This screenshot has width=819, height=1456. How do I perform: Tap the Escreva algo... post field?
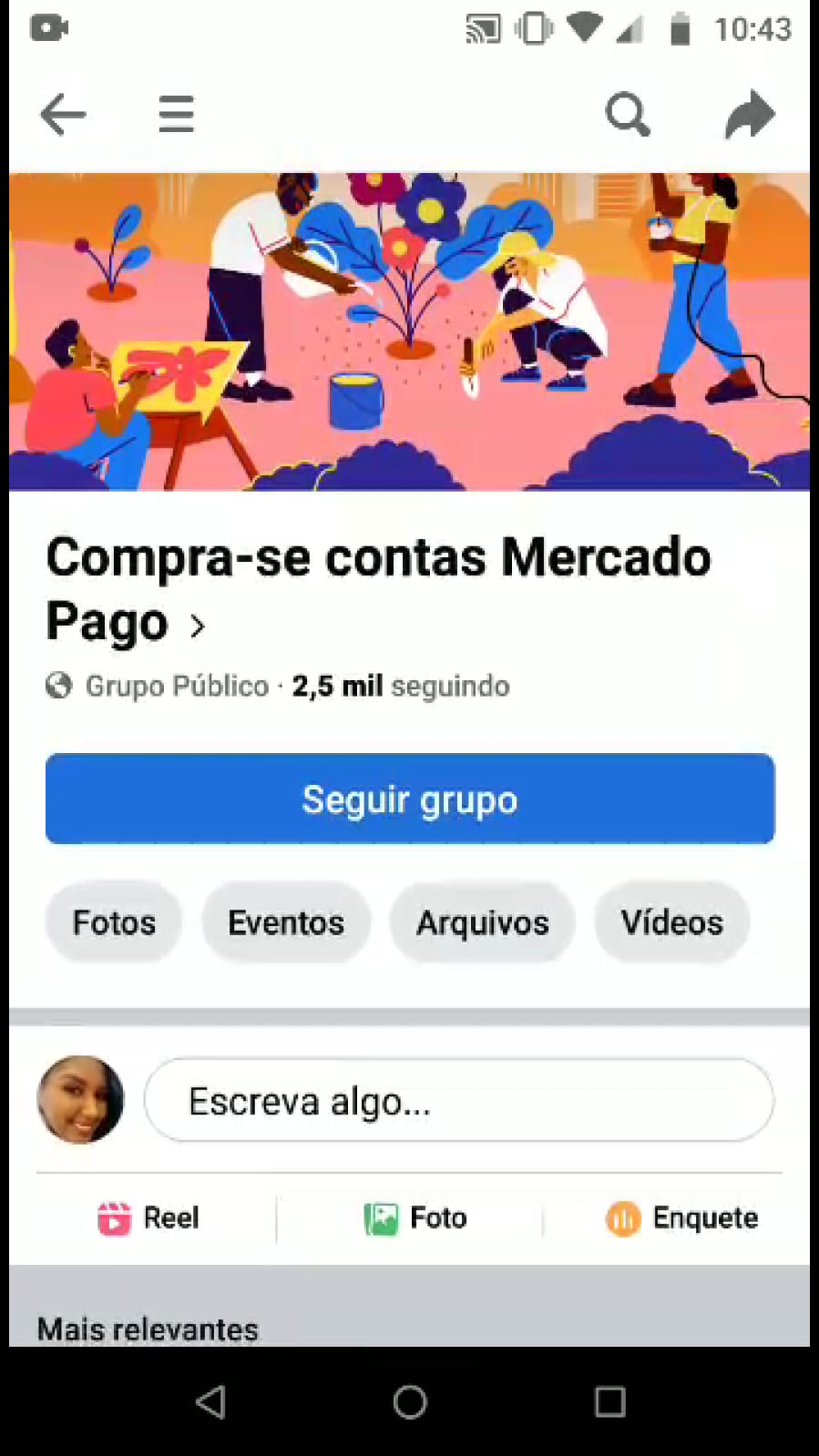(459, 1100)
